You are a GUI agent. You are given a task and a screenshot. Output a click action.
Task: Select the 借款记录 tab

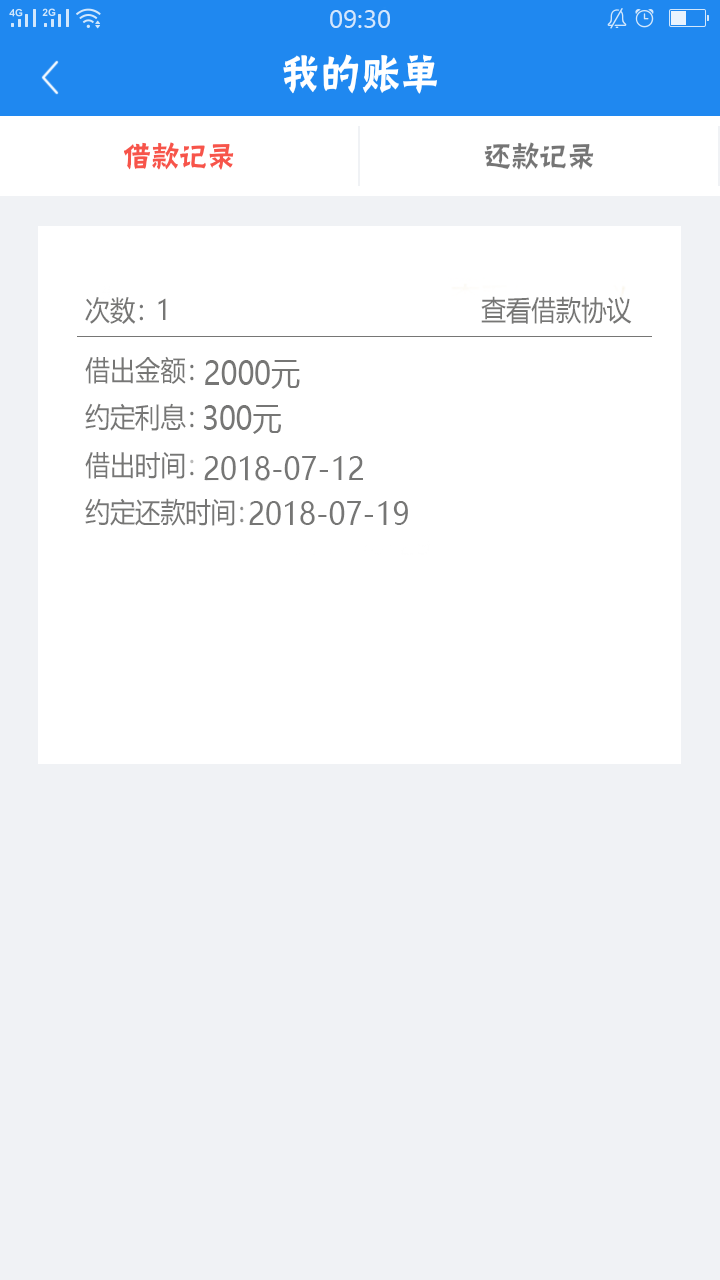pos(179,157)
